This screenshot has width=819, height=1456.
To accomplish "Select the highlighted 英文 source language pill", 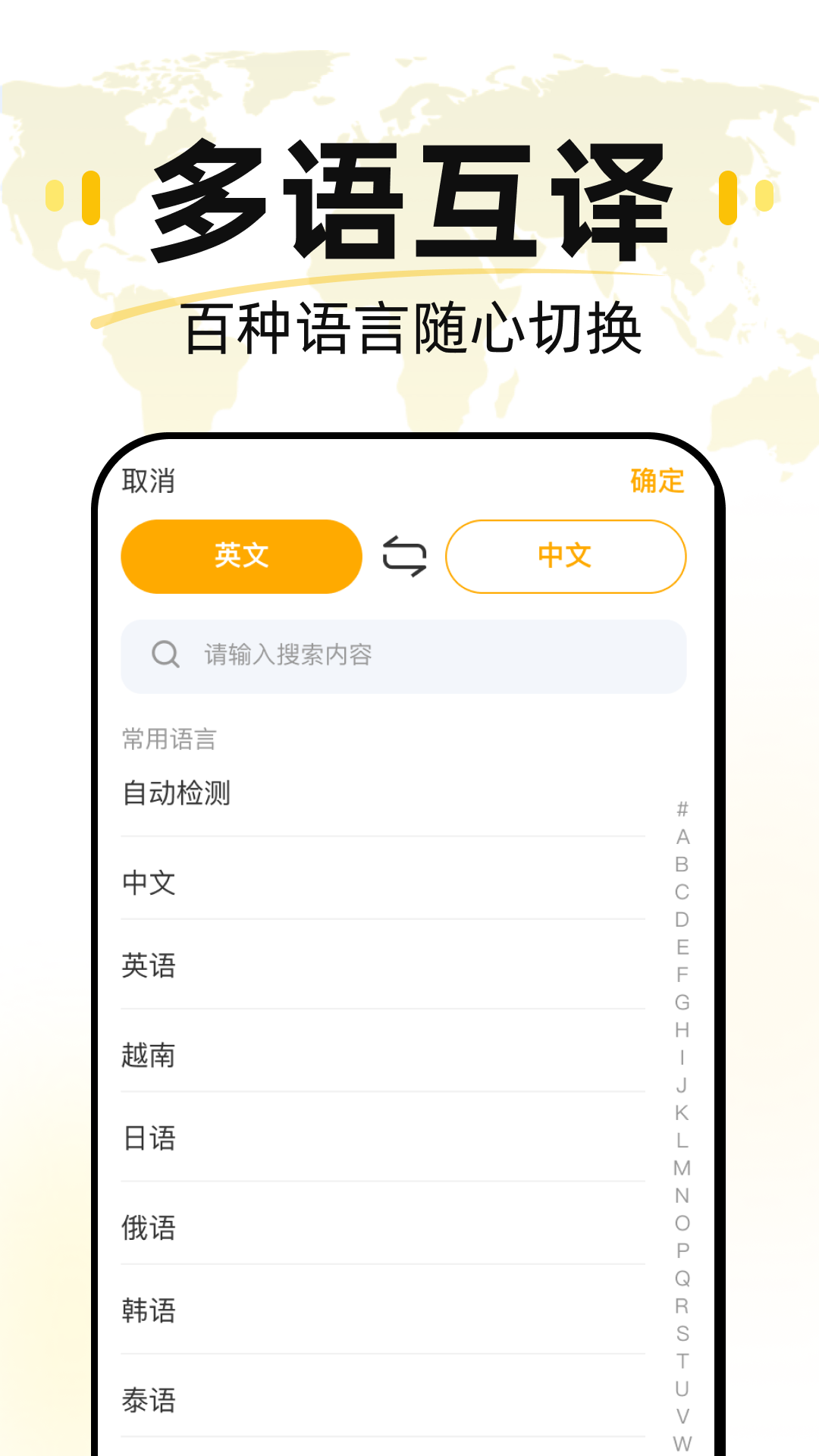I will pos(241,556).
